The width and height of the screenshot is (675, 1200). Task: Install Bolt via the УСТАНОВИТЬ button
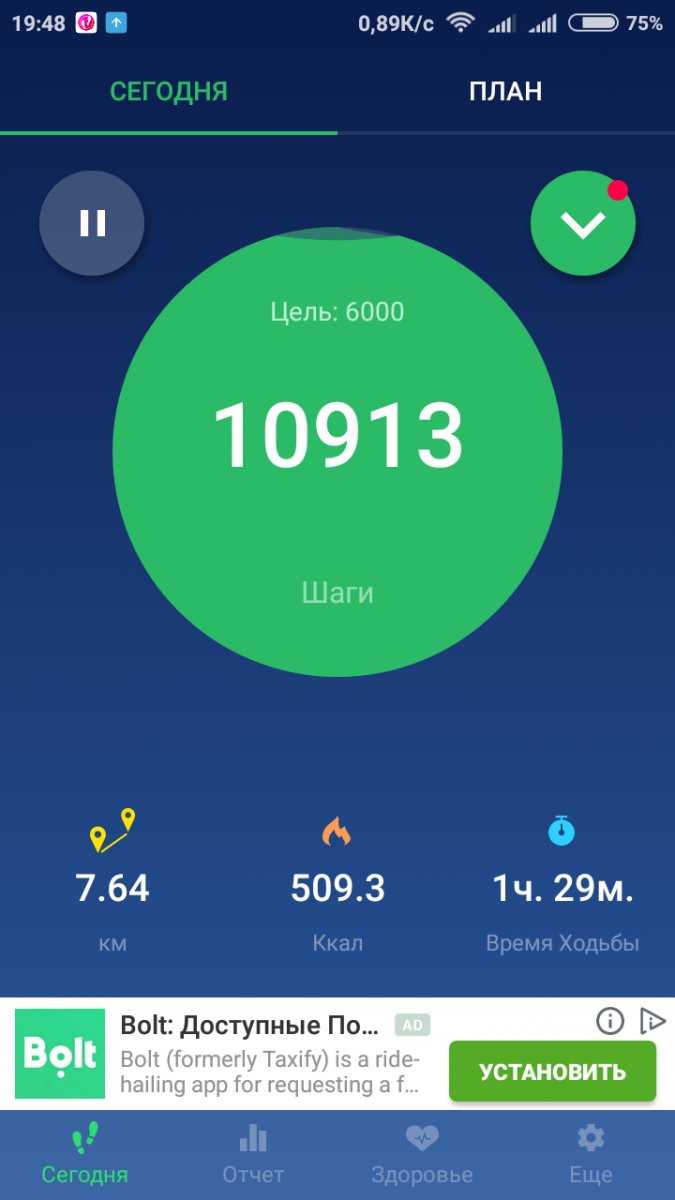(x=552, y=1072)
